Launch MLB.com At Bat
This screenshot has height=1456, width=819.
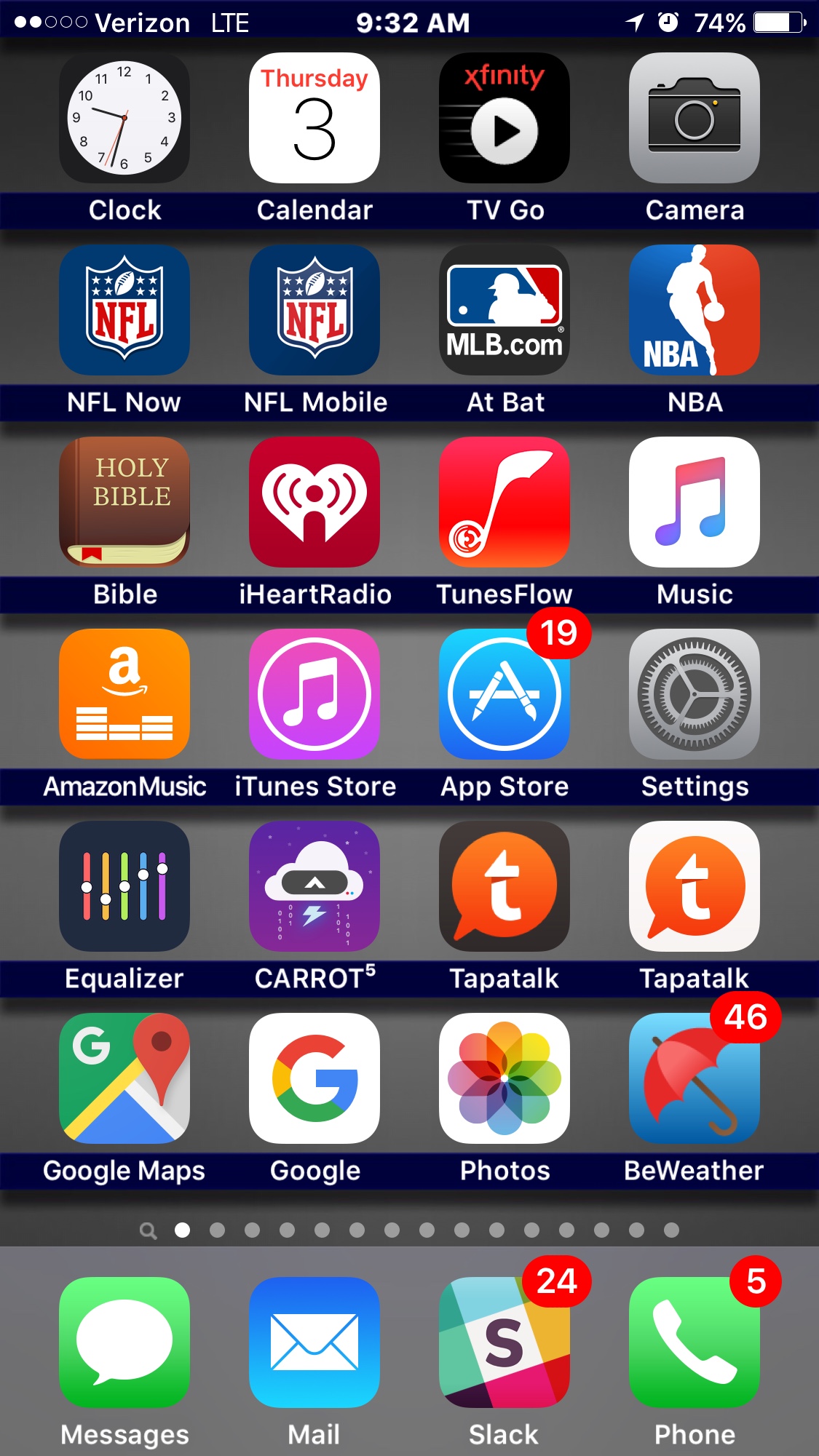[505, 310]
